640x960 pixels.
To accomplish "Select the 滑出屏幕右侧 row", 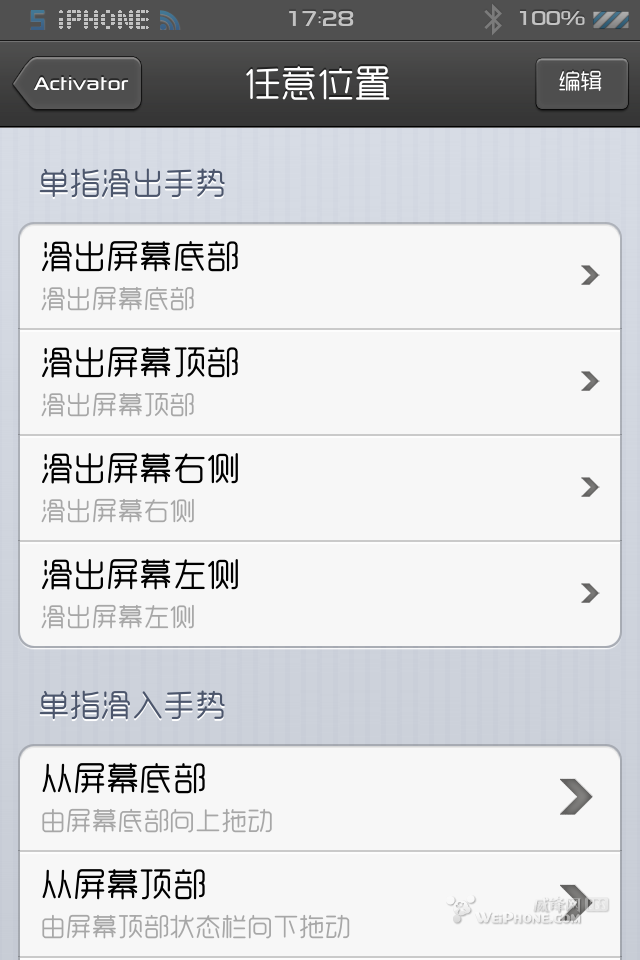I will pos(320,488).
